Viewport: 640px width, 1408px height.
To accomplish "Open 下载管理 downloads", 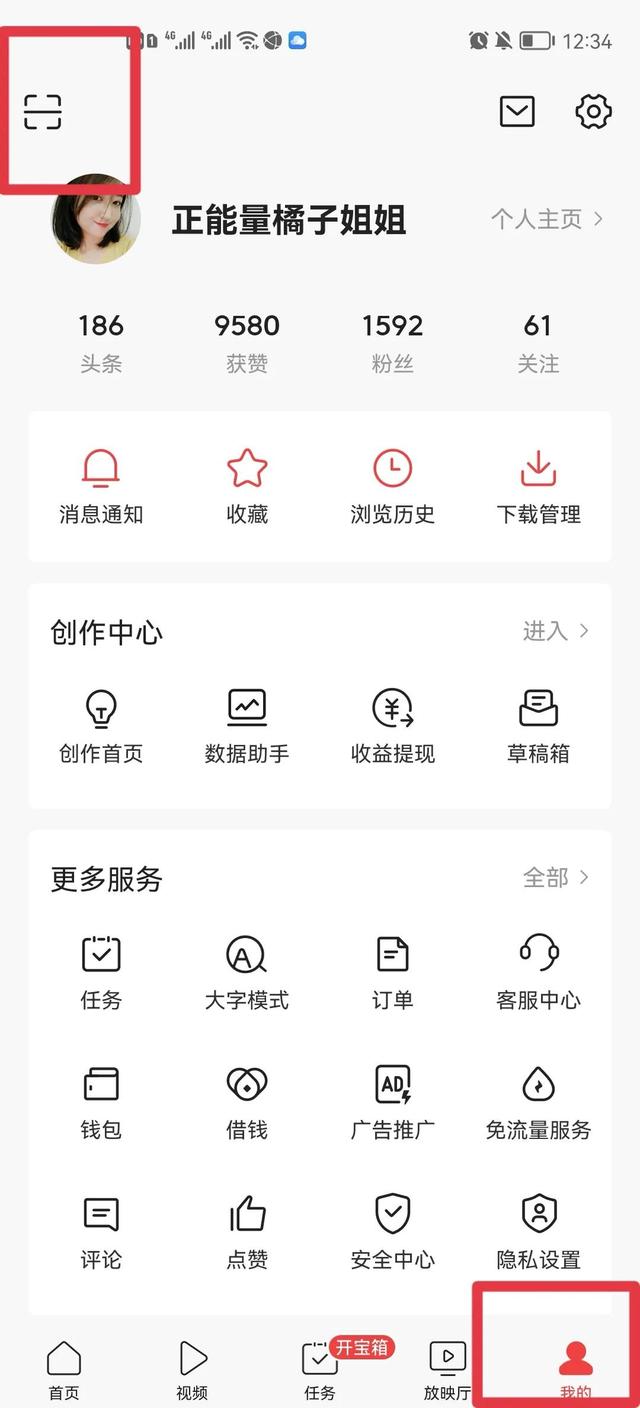I will click(539, 487).
